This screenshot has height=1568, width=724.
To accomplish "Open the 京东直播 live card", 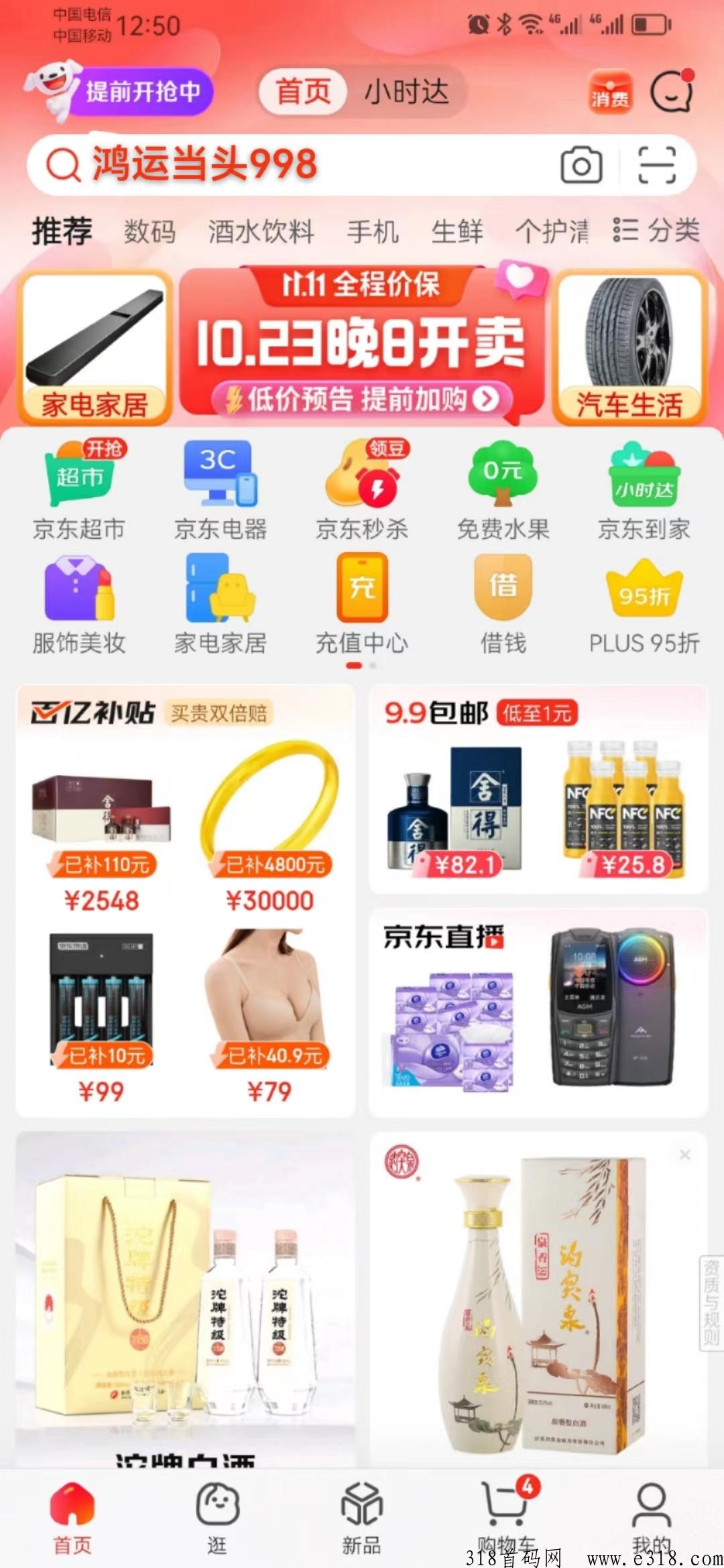I will [x=538, y=1010].
